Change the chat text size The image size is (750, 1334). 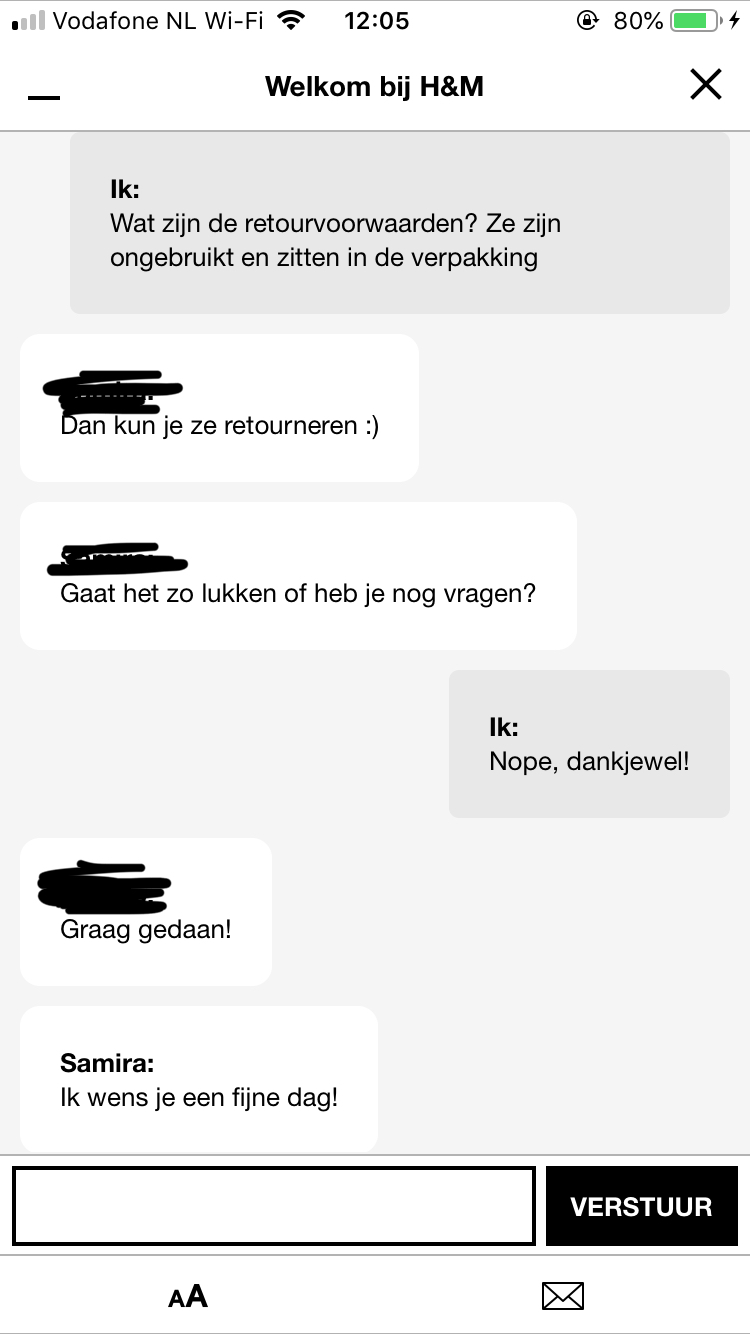point(188,1296)
